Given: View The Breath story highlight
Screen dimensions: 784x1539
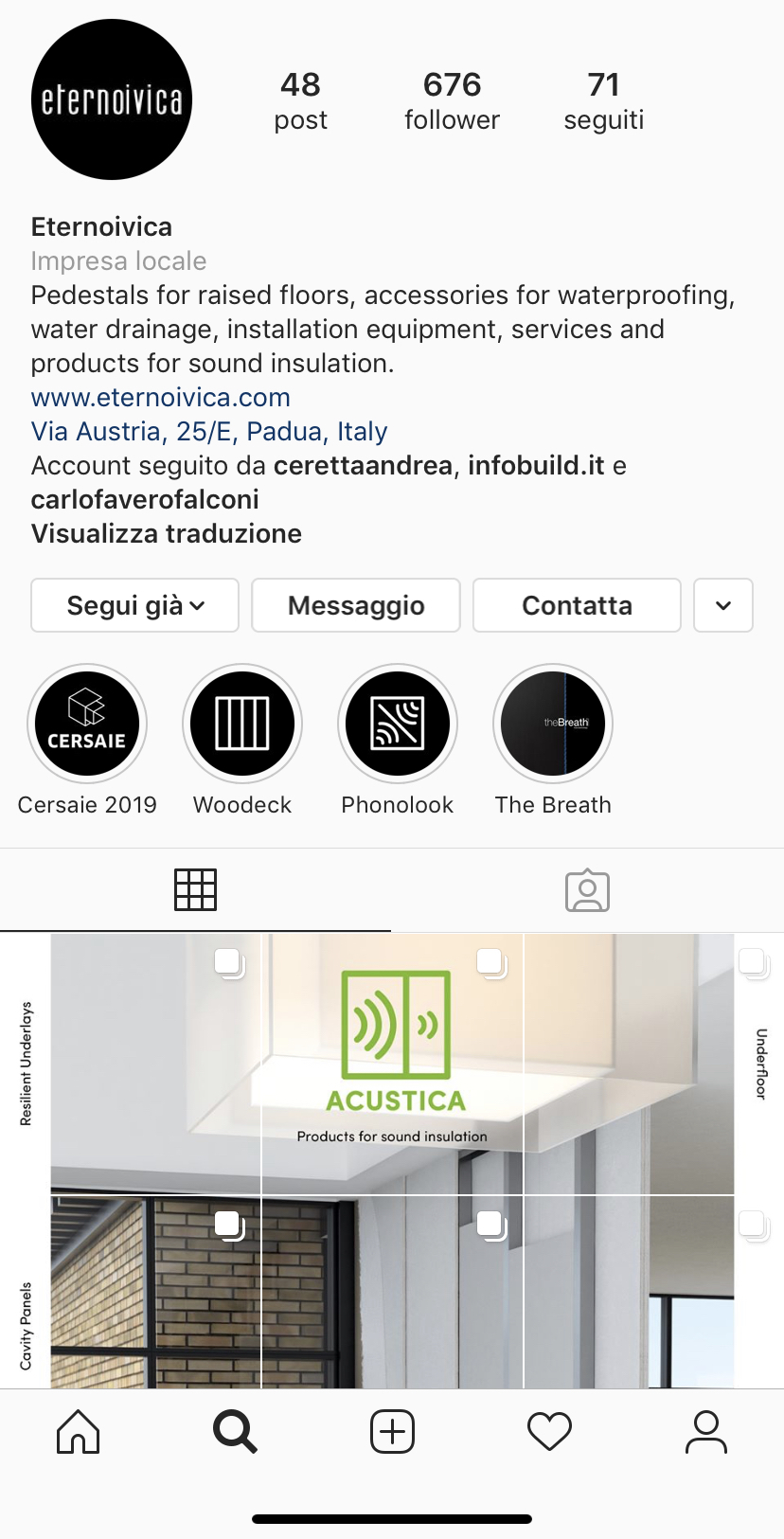Looking at the screenshot, I should point(553,725).
